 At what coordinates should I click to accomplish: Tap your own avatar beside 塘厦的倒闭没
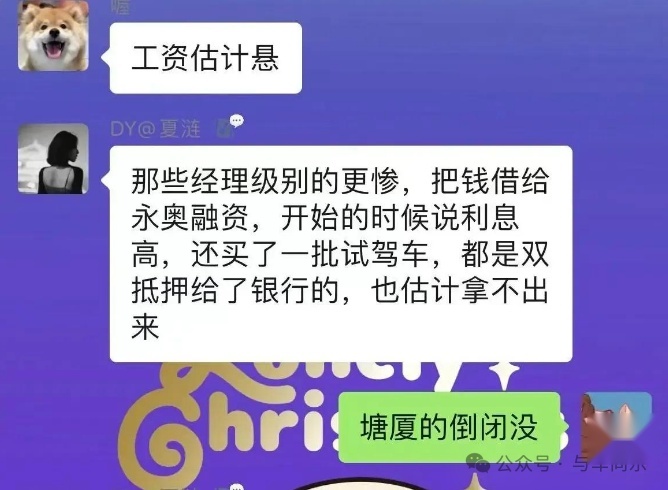pos(610,422)
